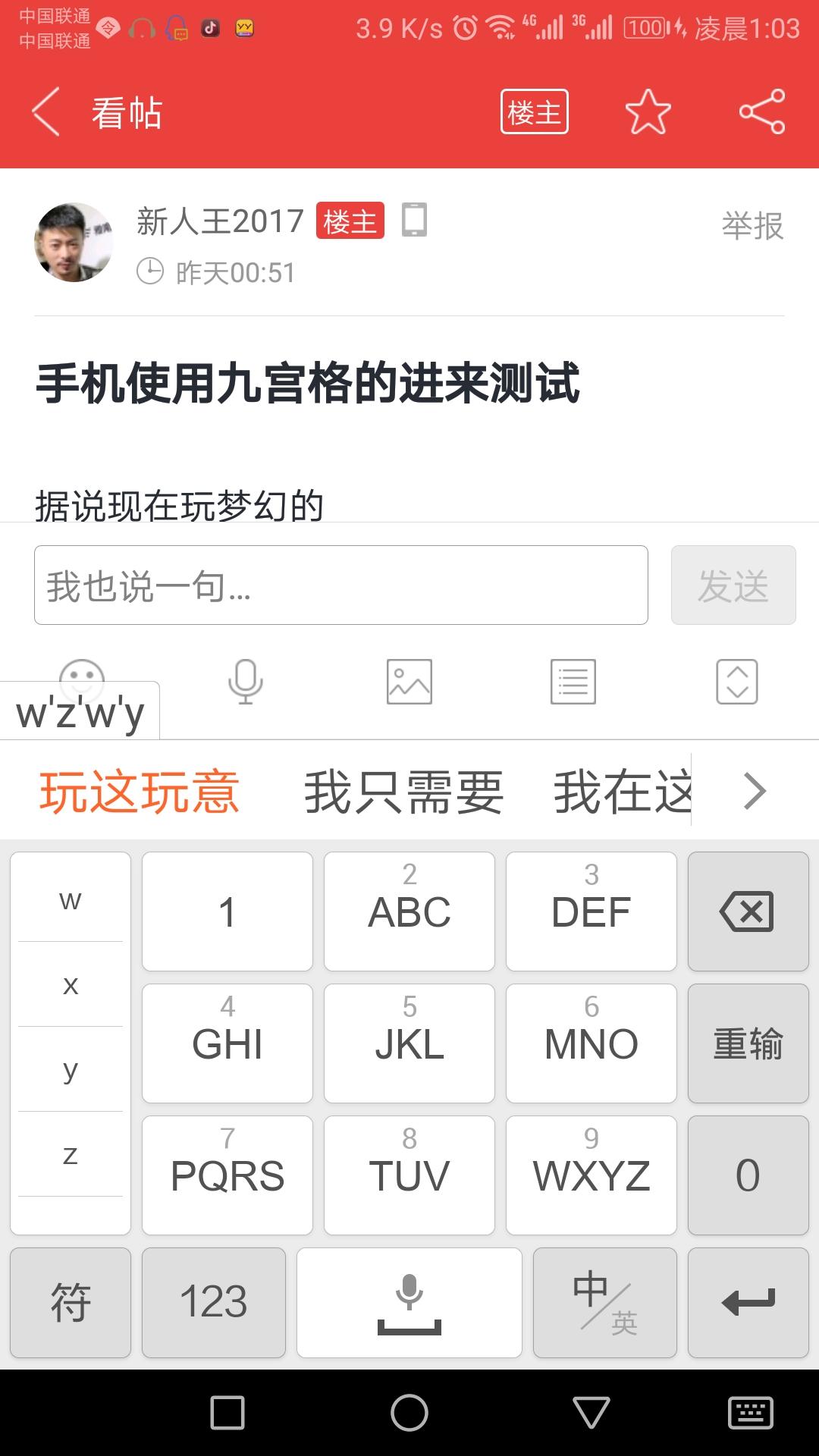This screenshot has height=1456, width=819.
Task: Filter posts by 楼主 only
Action: [x=534, y=112]
